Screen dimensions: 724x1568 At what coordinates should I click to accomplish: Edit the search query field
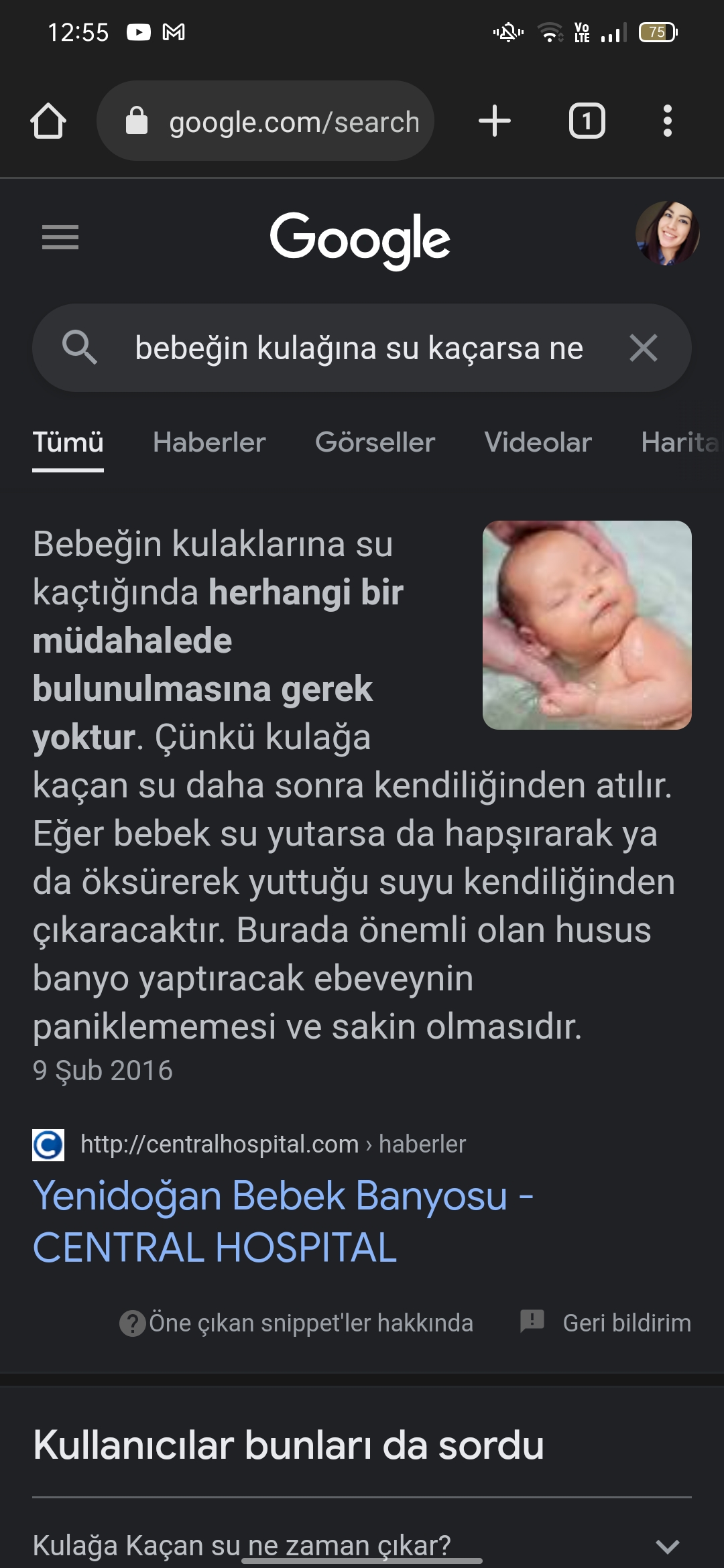[359, 348]
